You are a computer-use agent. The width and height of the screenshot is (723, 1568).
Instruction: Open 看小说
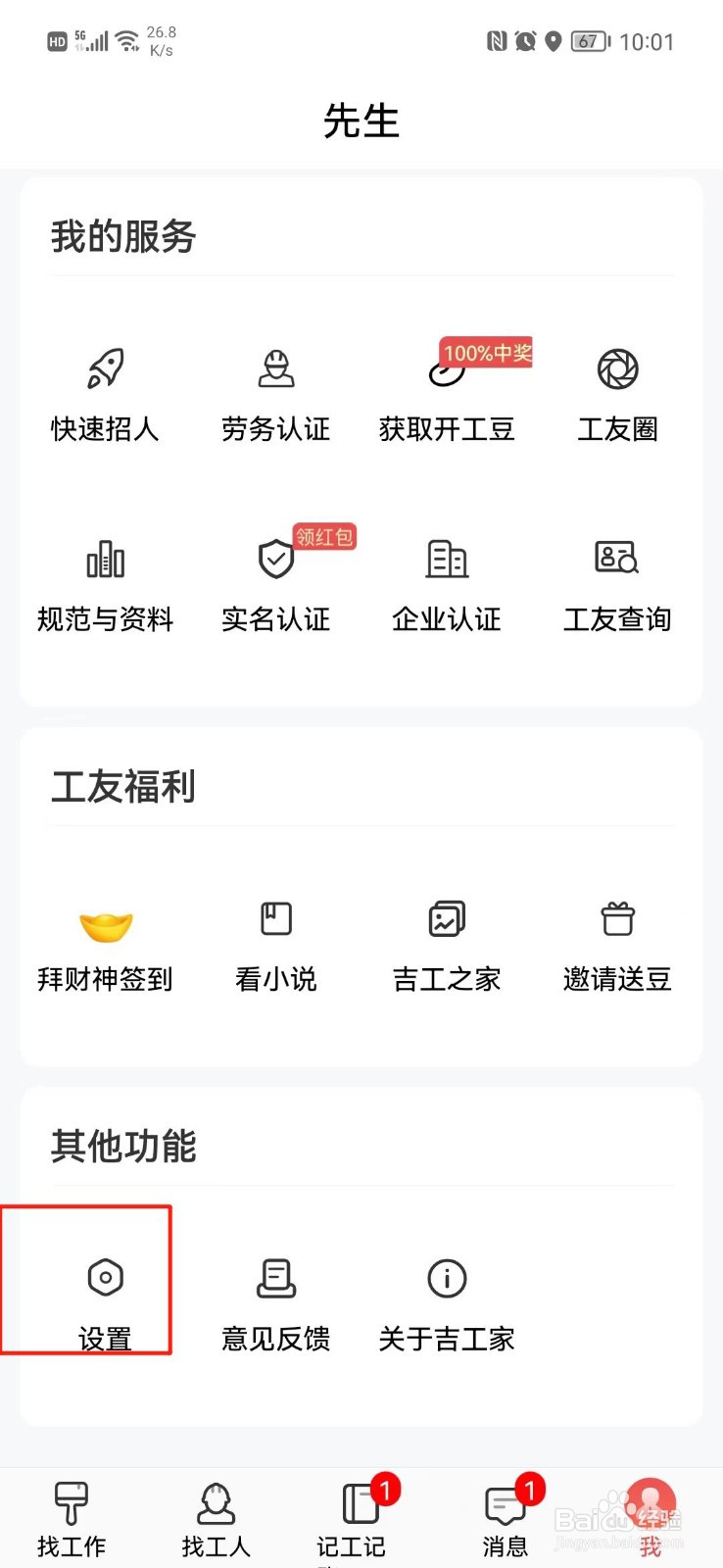click(275, 944)
